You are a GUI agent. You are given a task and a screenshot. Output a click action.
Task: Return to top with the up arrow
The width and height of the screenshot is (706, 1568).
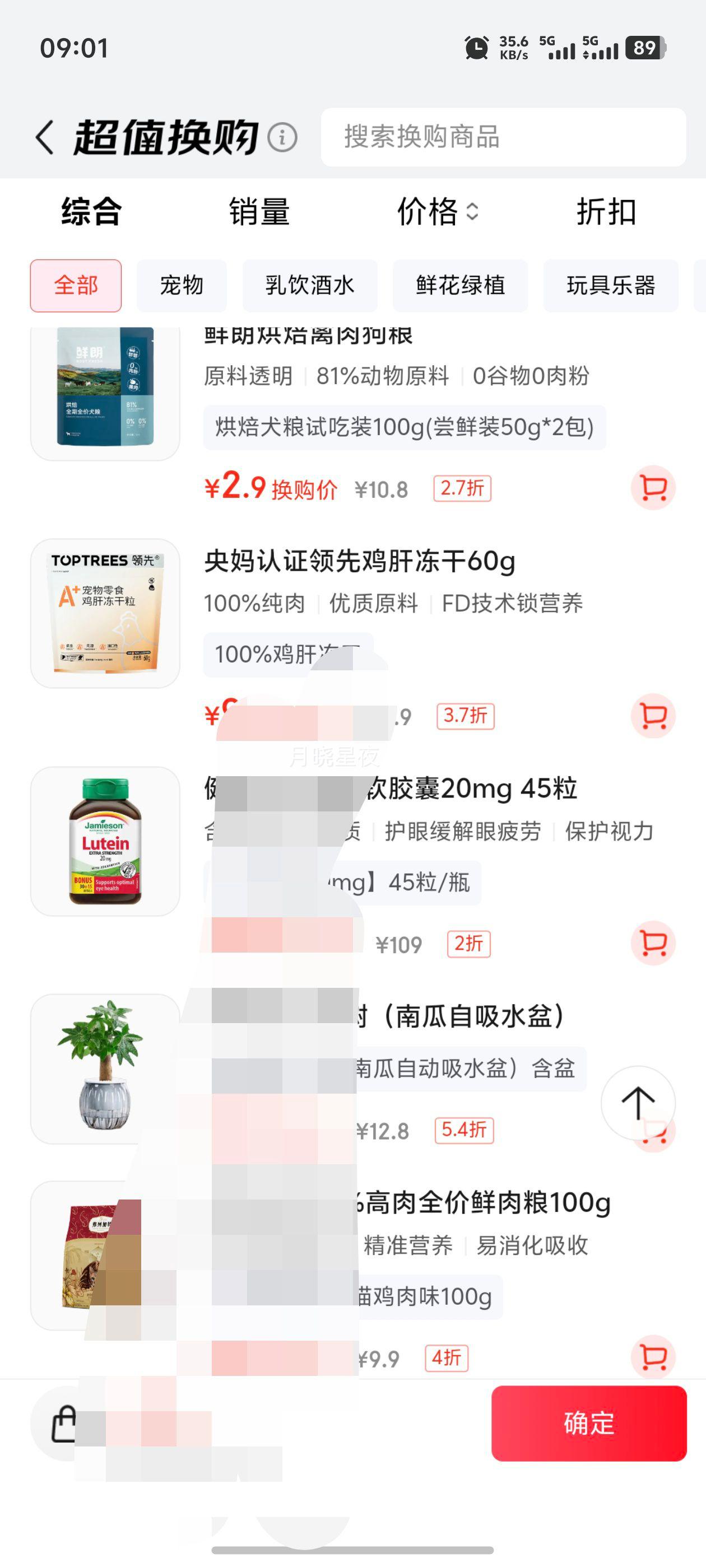pyautogui.click(x=638, y=1102)
